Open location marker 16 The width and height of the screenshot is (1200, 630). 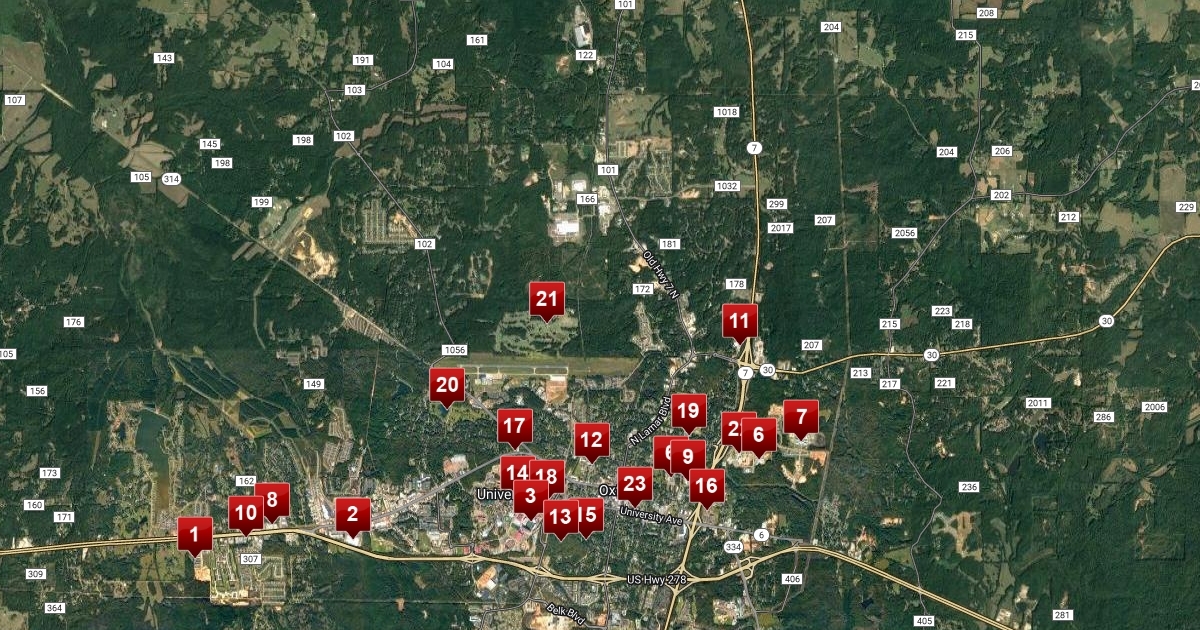tap(707, 486)
